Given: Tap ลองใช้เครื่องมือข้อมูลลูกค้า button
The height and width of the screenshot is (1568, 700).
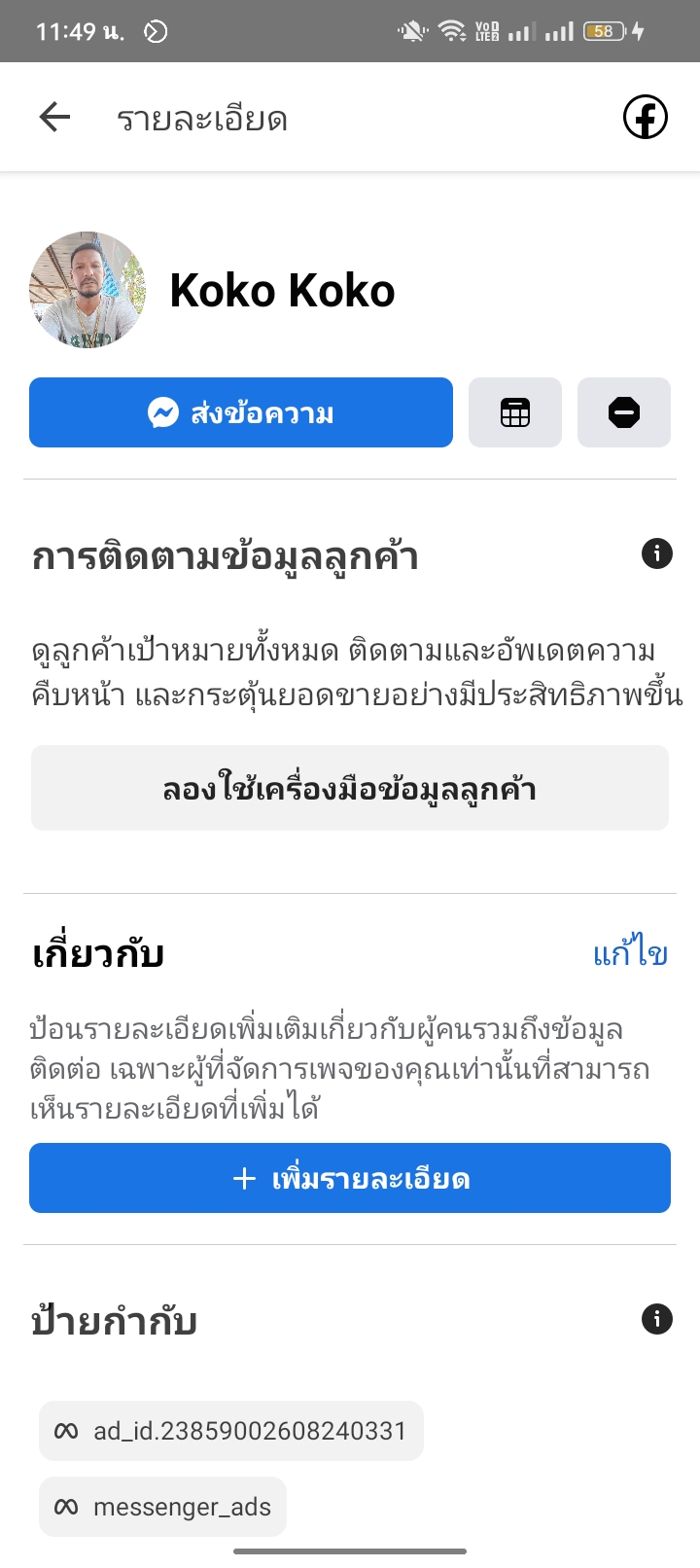Looking at the screenshot, I should [x=350, y=788].
